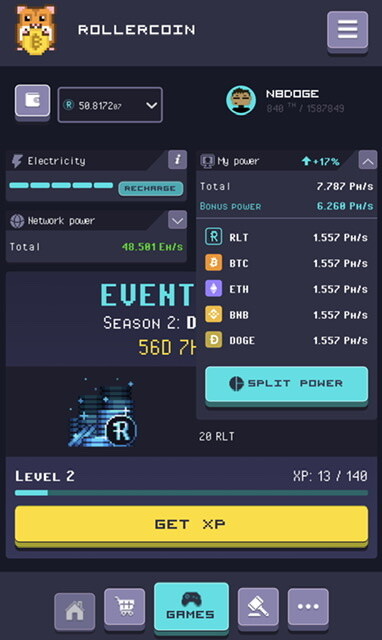Open the auction gavel tab

(258, 607)
